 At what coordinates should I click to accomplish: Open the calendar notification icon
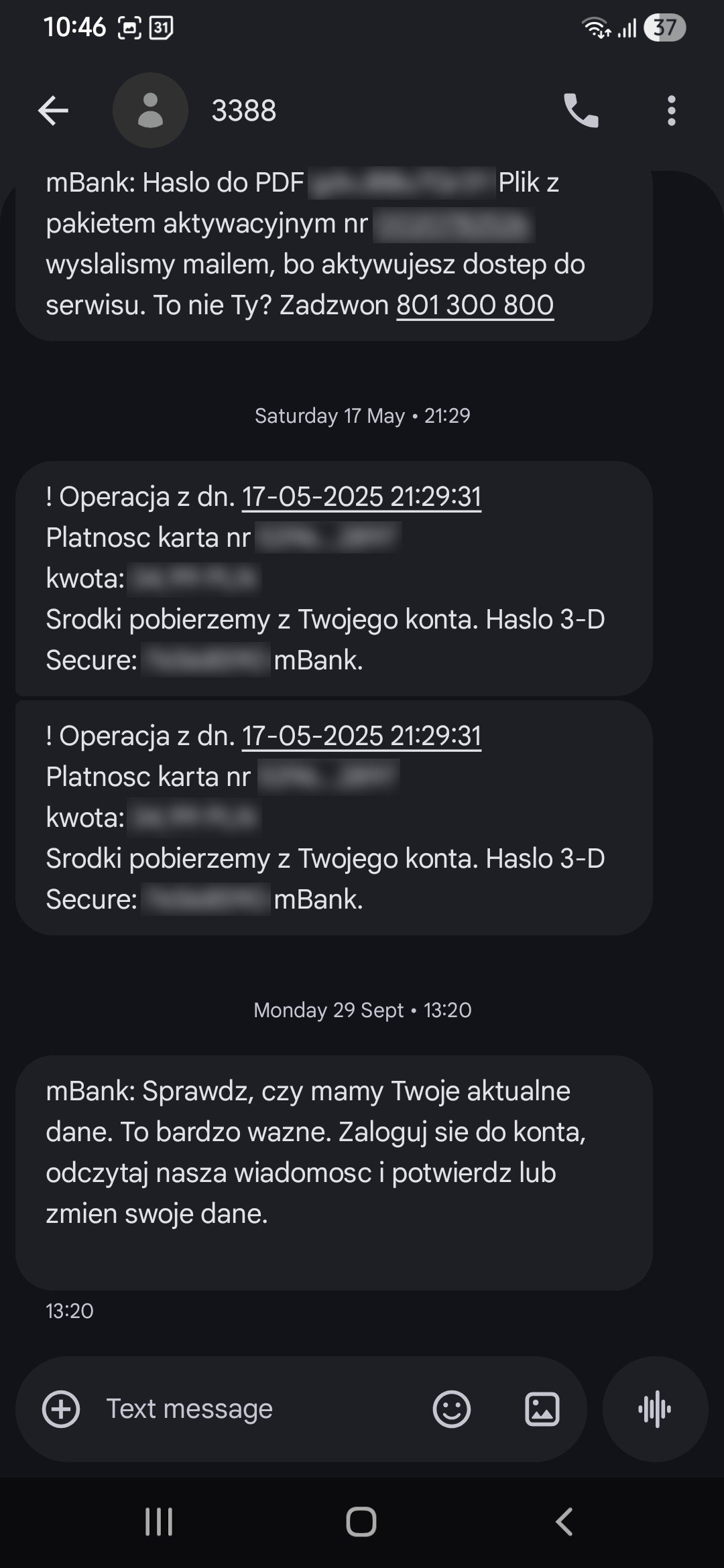click(161, 27)
